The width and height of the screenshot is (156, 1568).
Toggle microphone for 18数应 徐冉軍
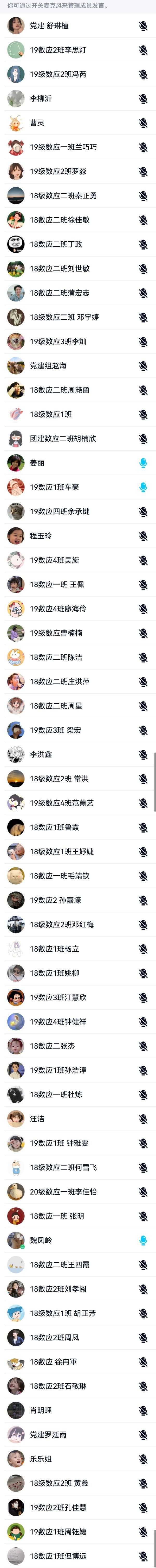pyautogui.click(x=143, y=1362)
